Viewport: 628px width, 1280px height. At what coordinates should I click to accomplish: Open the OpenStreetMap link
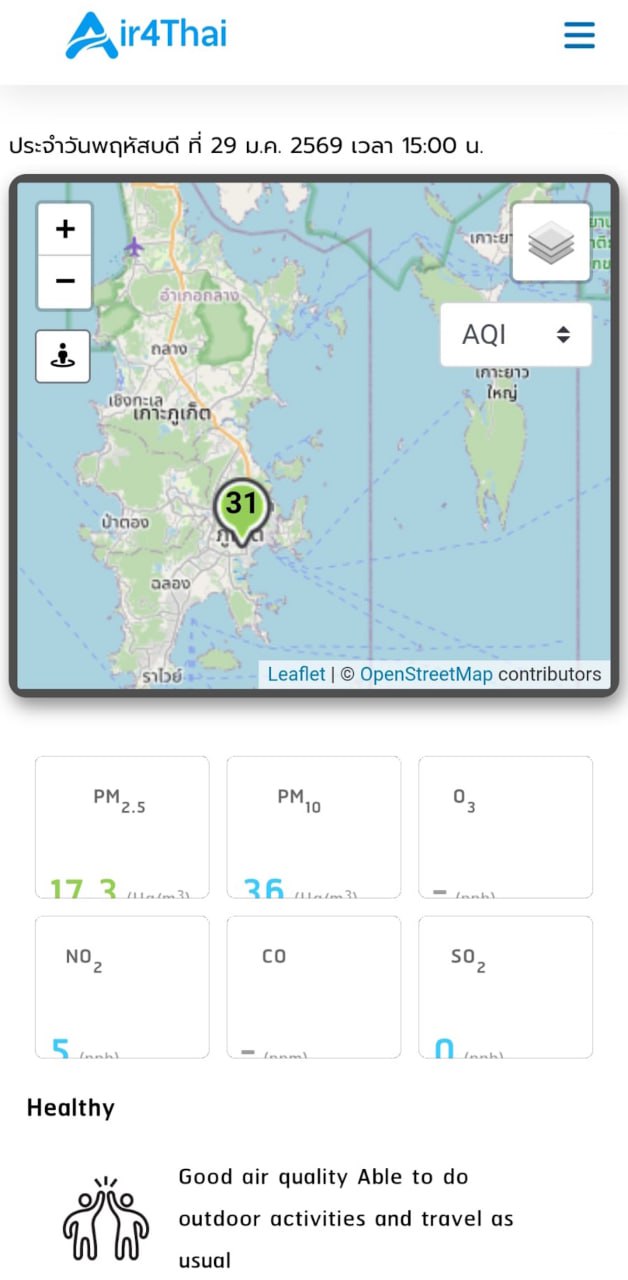pyautogui.click(x=426, y=674)
